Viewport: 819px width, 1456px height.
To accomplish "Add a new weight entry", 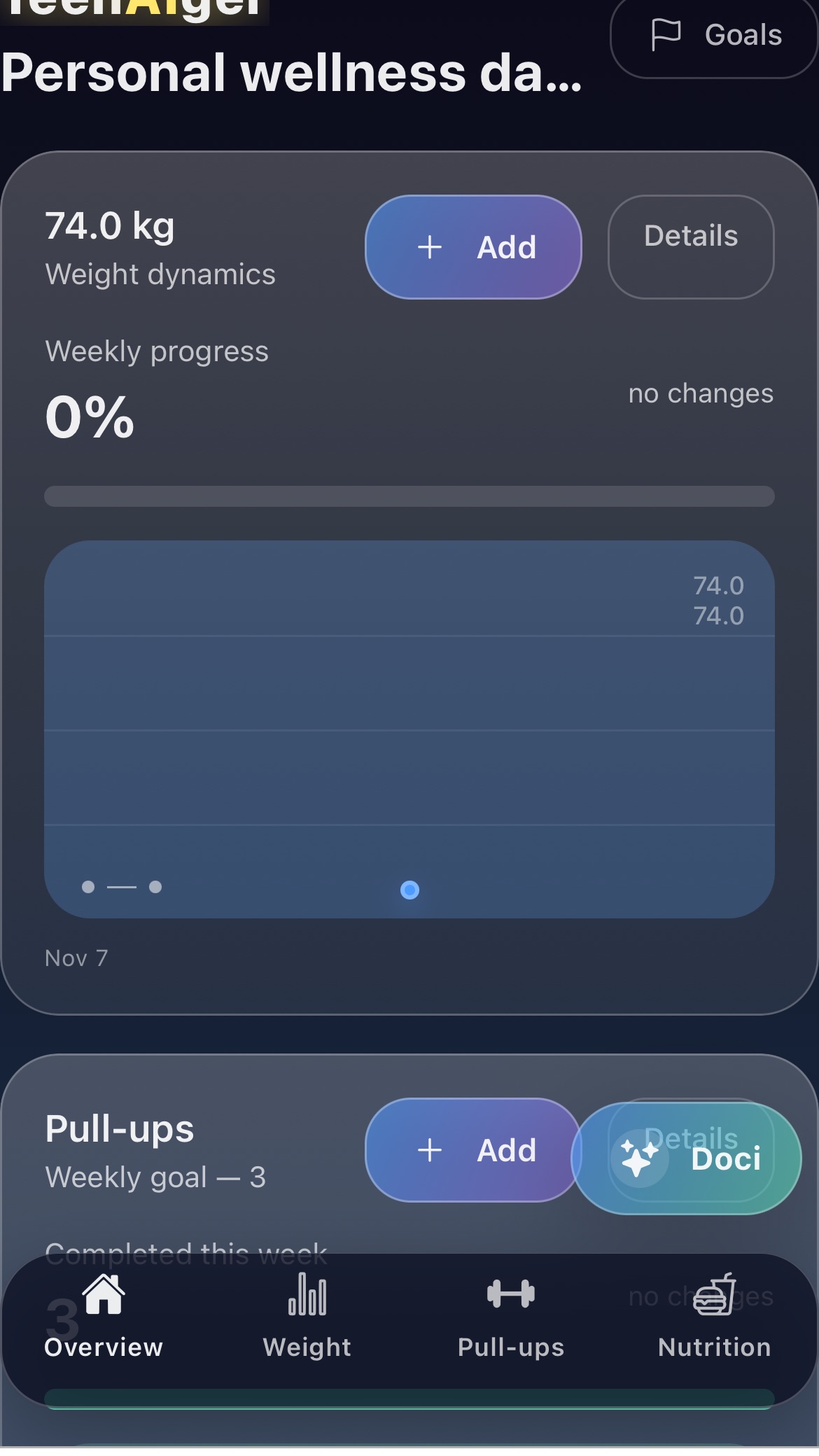I will (x=473, y=247).
